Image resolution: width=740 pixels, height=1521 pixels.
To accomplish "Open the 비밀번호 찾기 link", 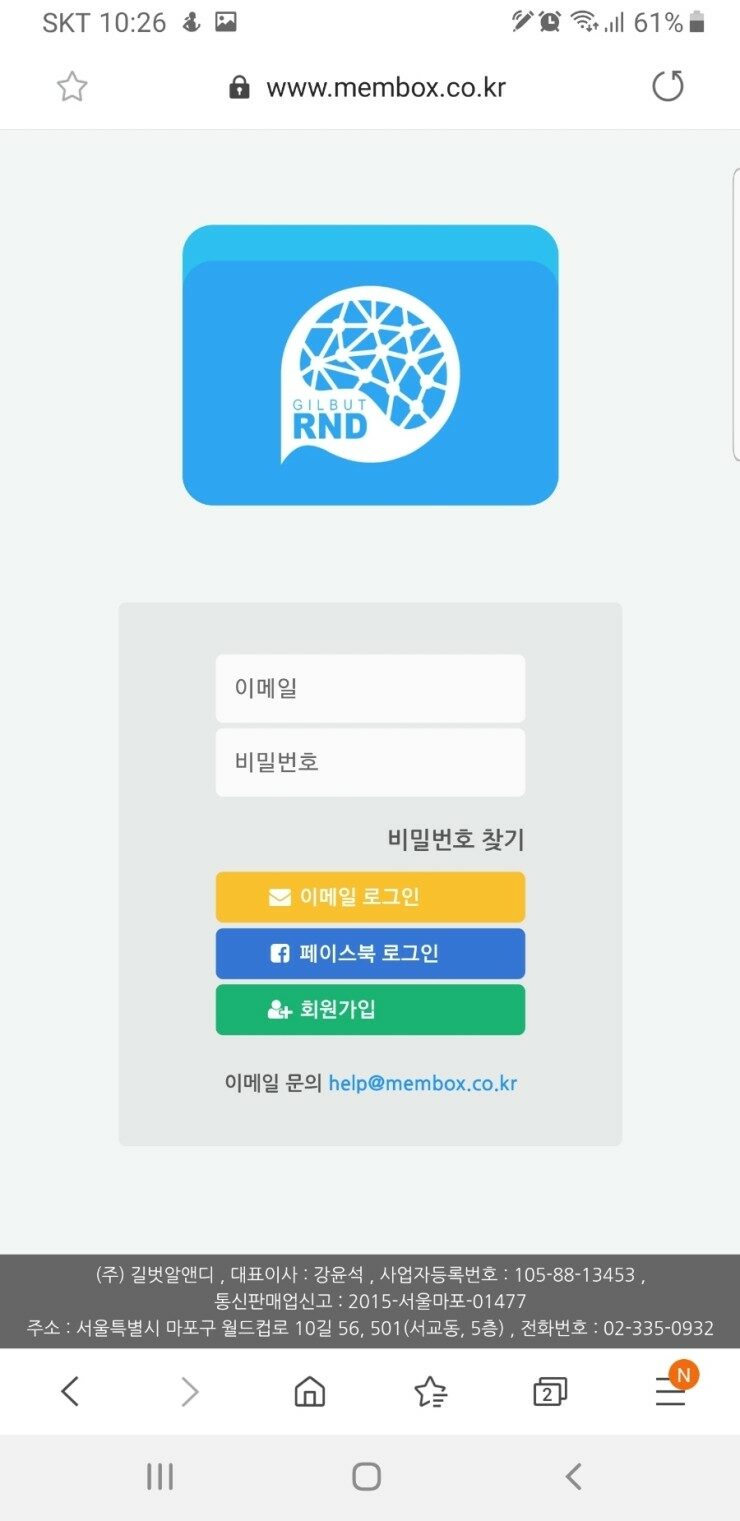I will (x=455, y=840).
